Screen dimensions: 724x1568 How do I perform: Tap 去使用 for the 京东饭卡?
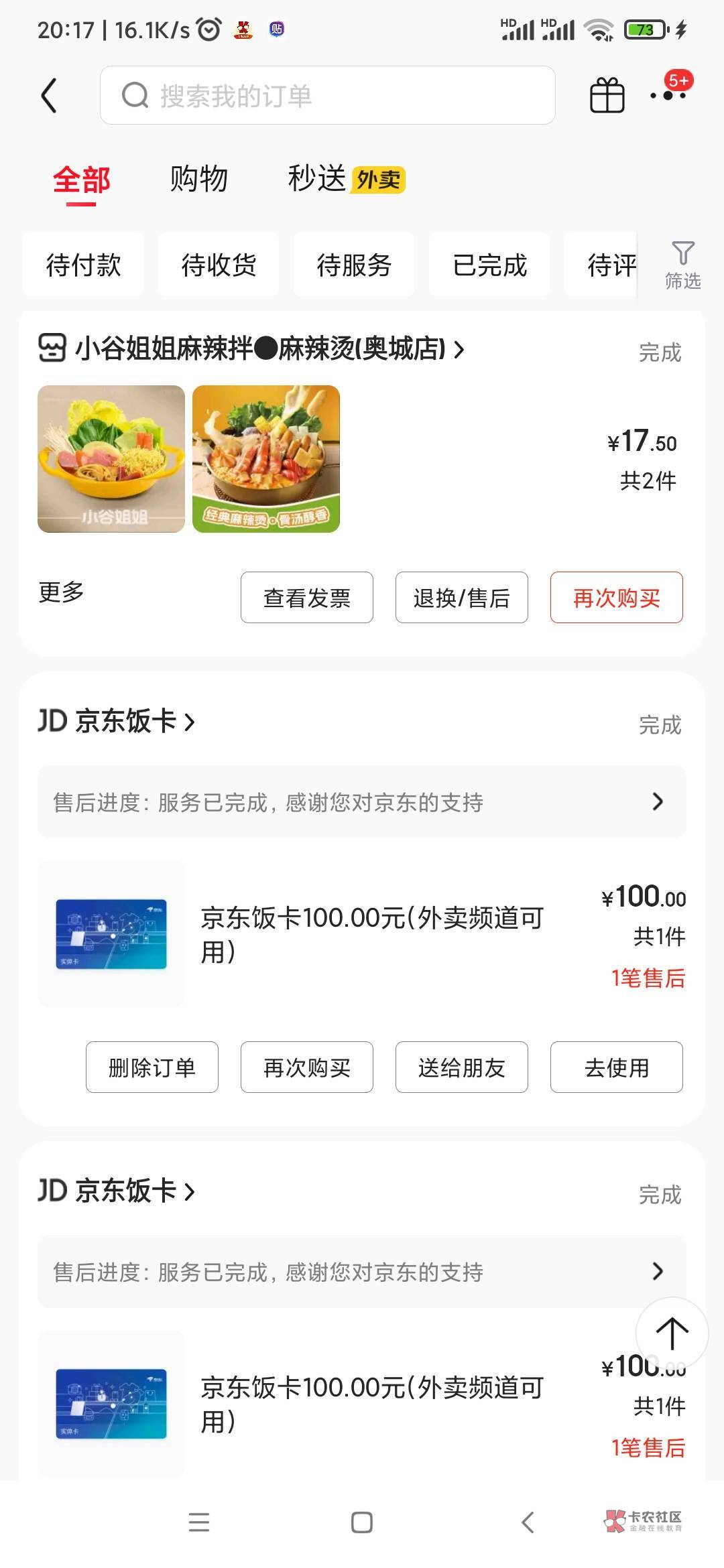pos(617,1067)
